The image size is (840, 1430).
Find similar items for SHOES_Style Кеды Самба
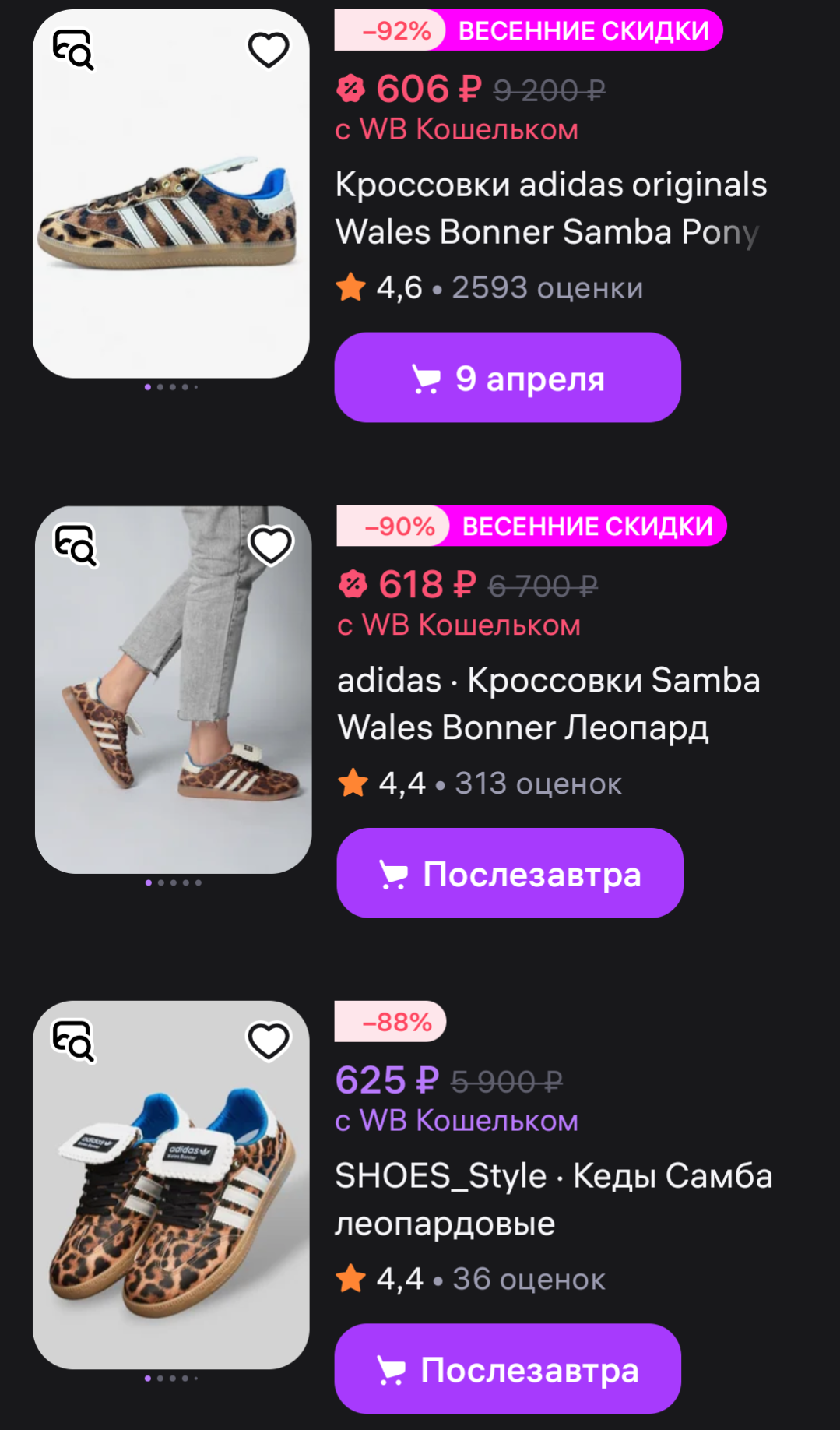73,1041
